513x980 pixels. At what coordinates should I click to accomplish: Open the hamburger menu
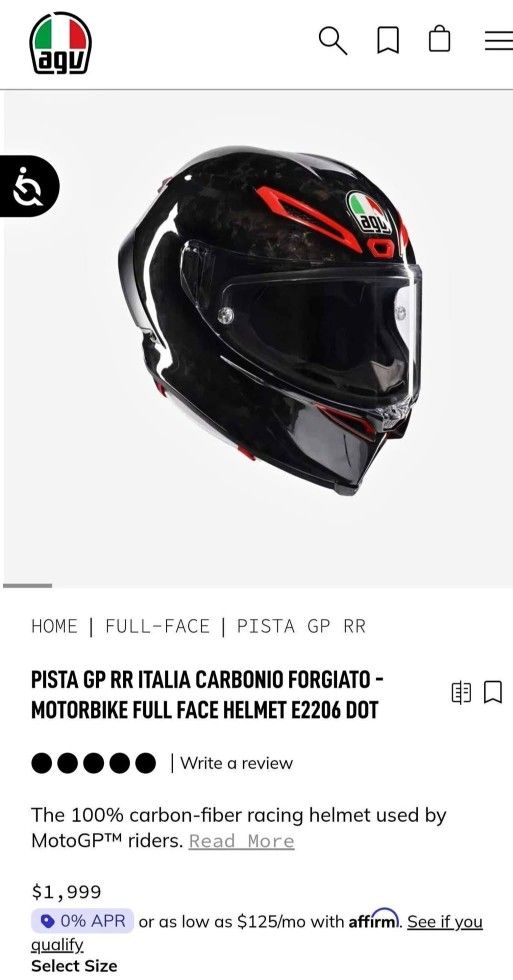pyautogui.click(x=499, y=41)
